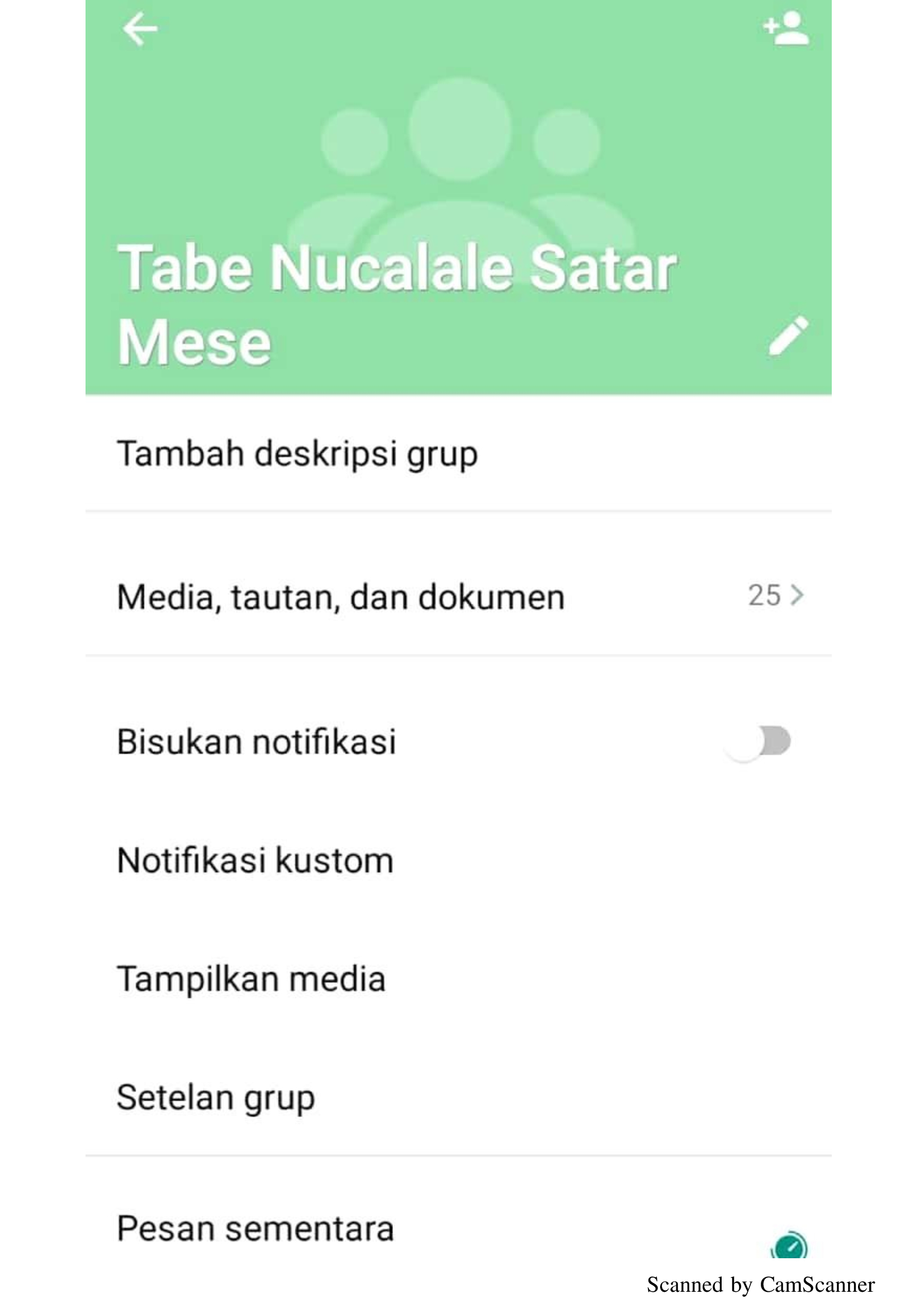The image size is (924, 1308).
Task: Toggle Bisukan notifikasi switch
Action: pos(759,742)
